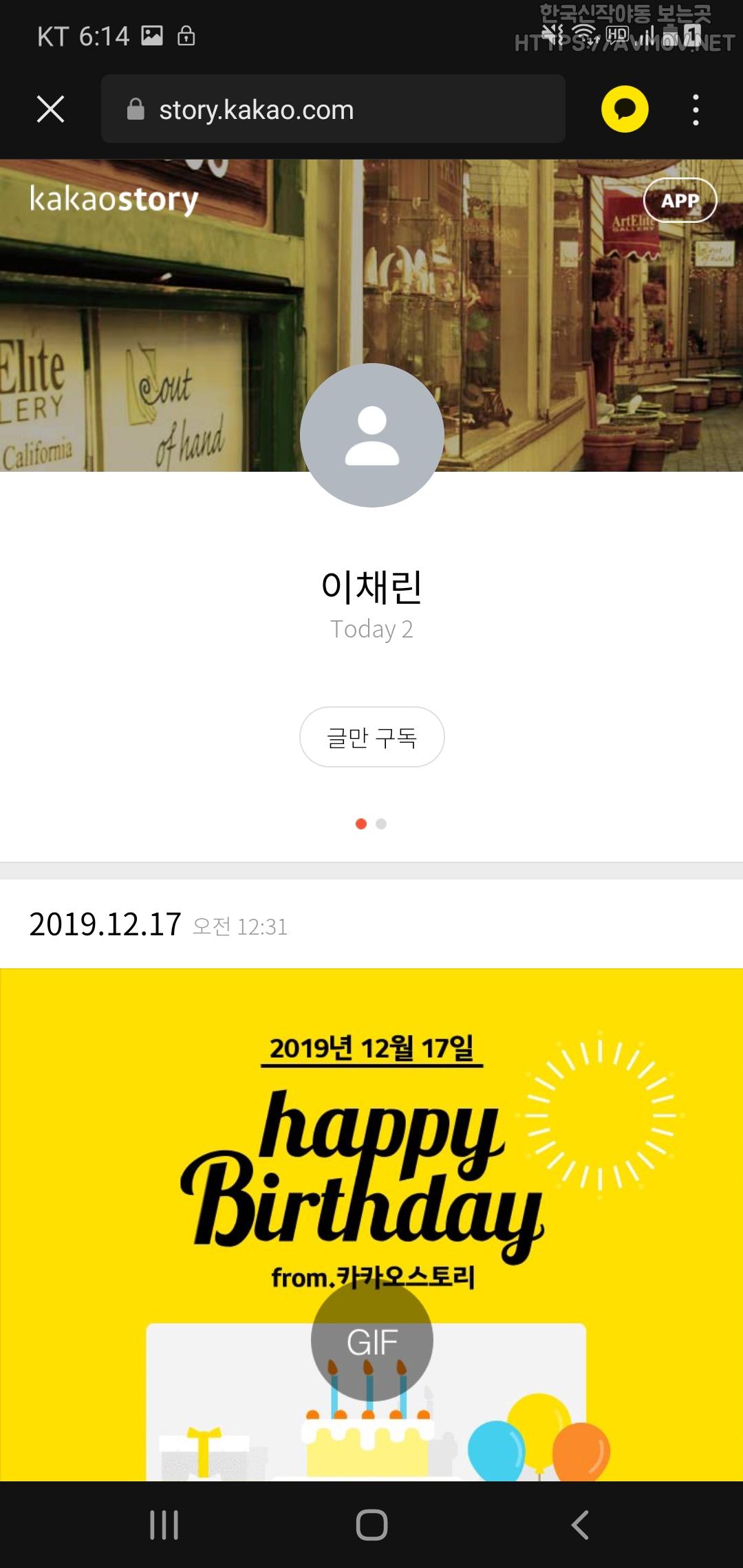Select the first red page indicator dot

(360, 823)
